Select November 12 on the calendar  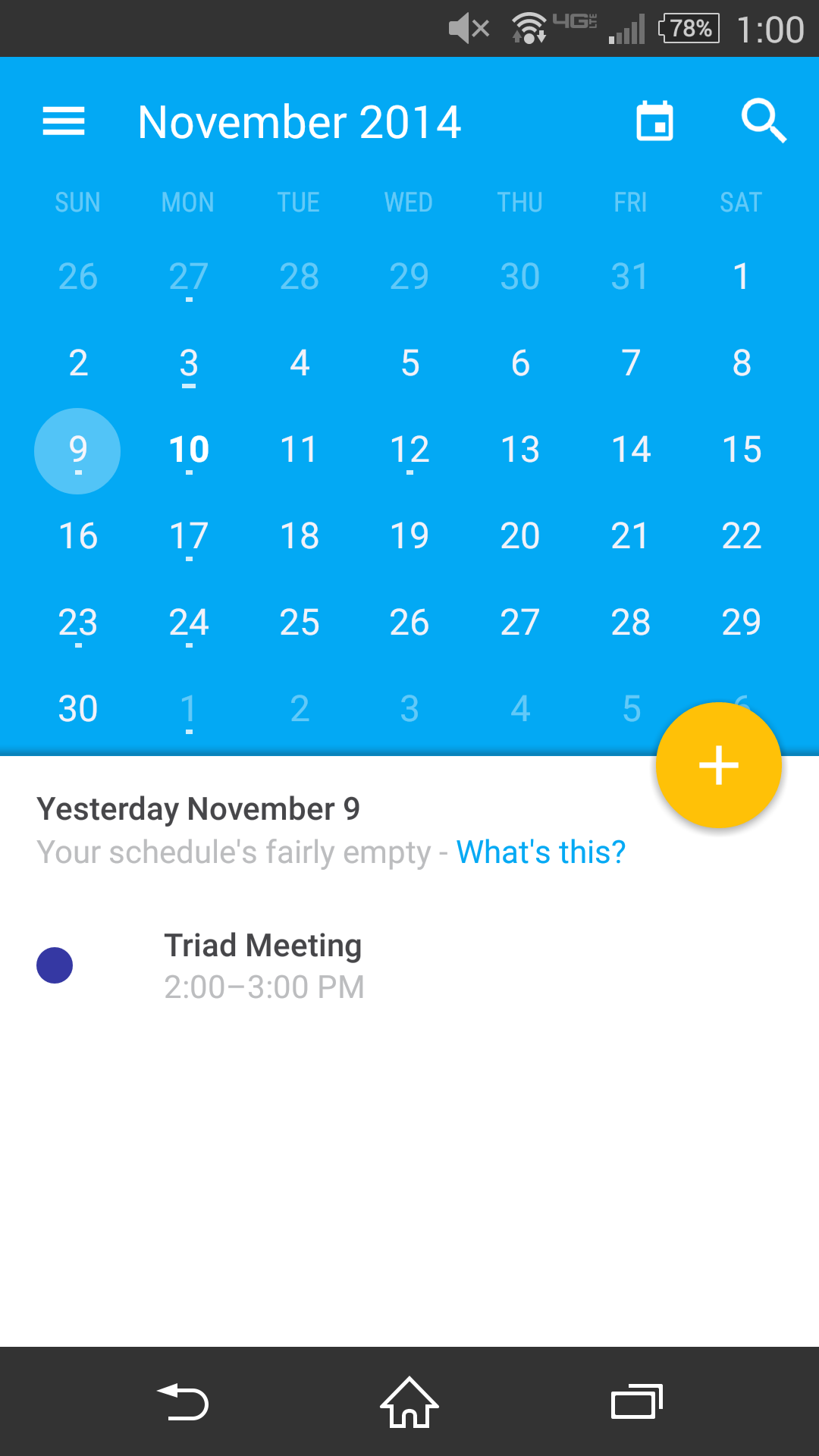(409, 450)
